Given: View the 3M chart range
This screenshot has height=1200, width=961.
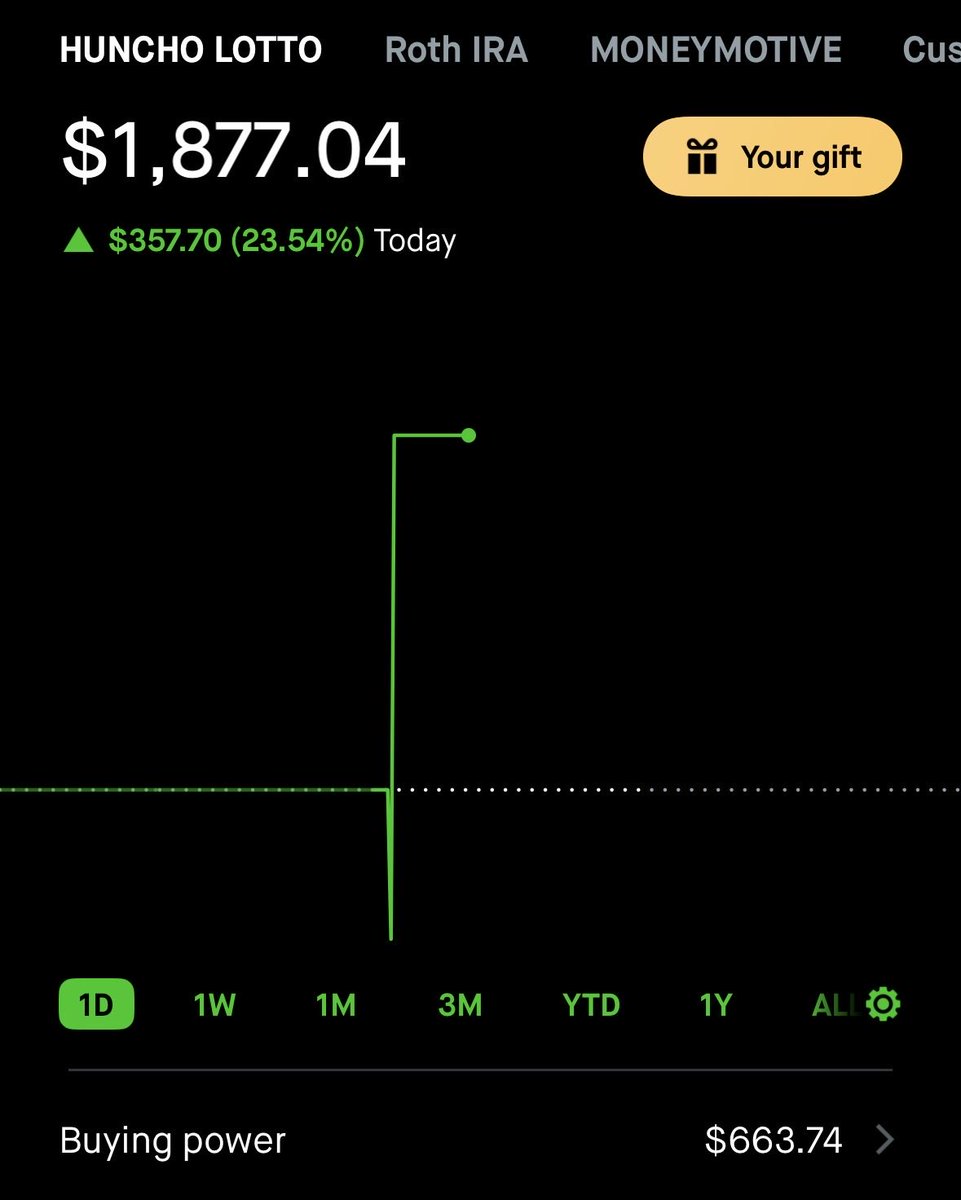Looking at the screenshot, I should coord(460,1004).
